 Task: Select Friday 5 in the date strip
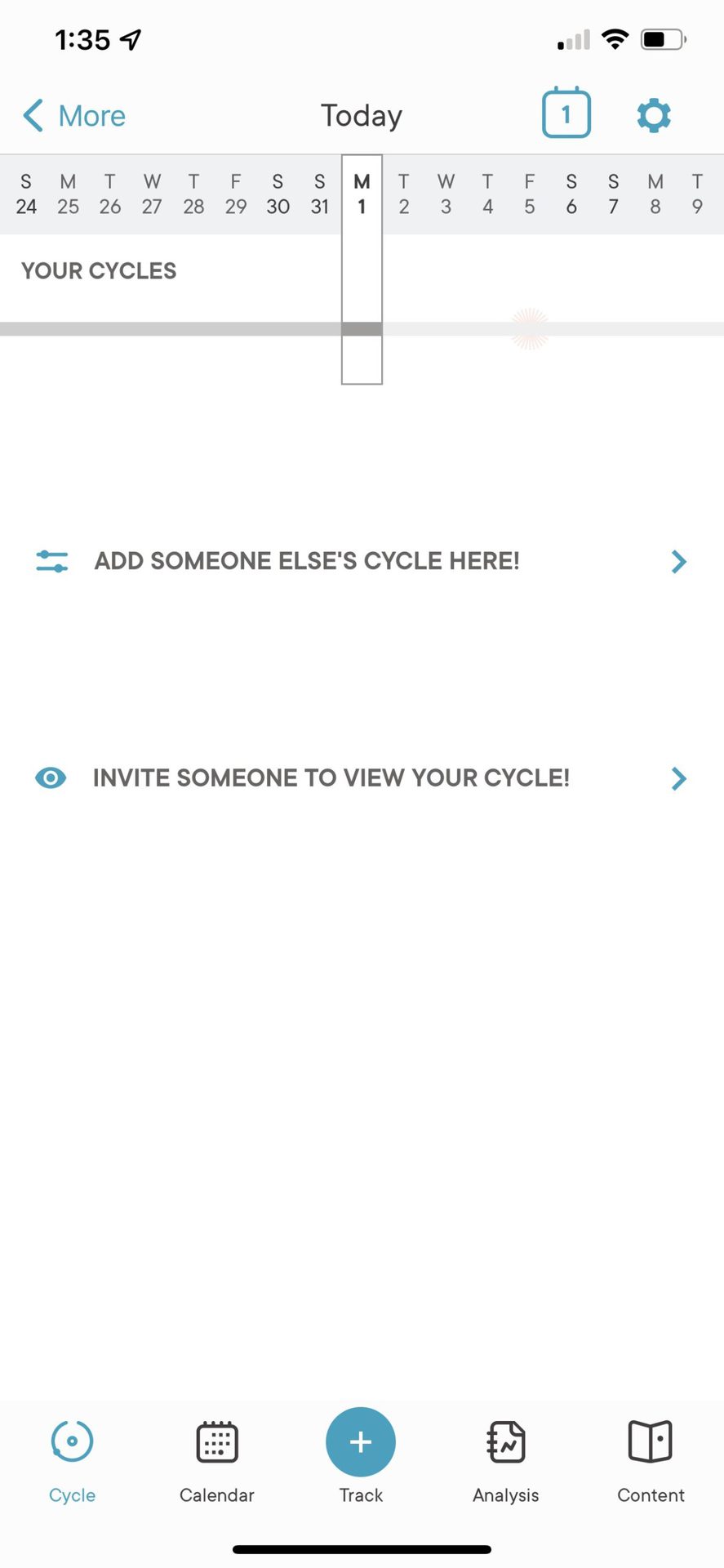(x=529, y=194)
